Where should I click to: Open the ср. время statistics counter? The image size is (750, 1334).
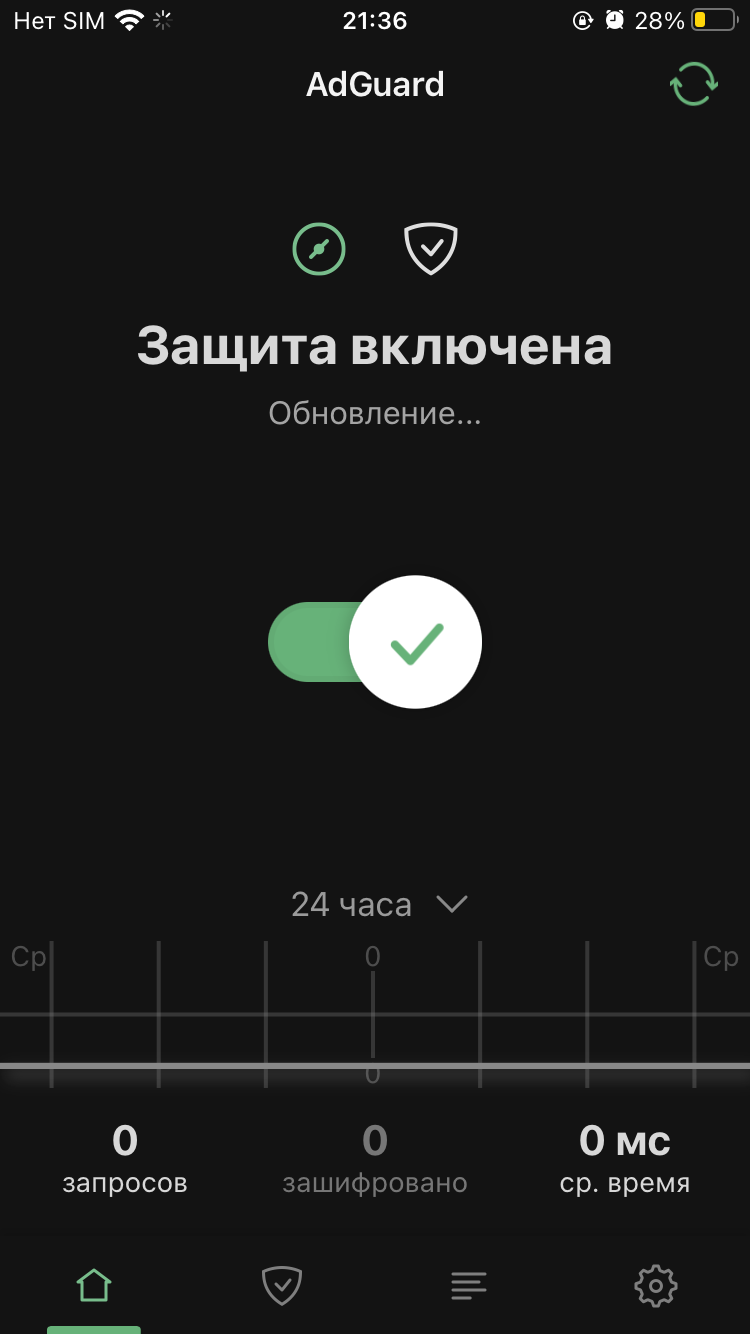[625, 1159]
